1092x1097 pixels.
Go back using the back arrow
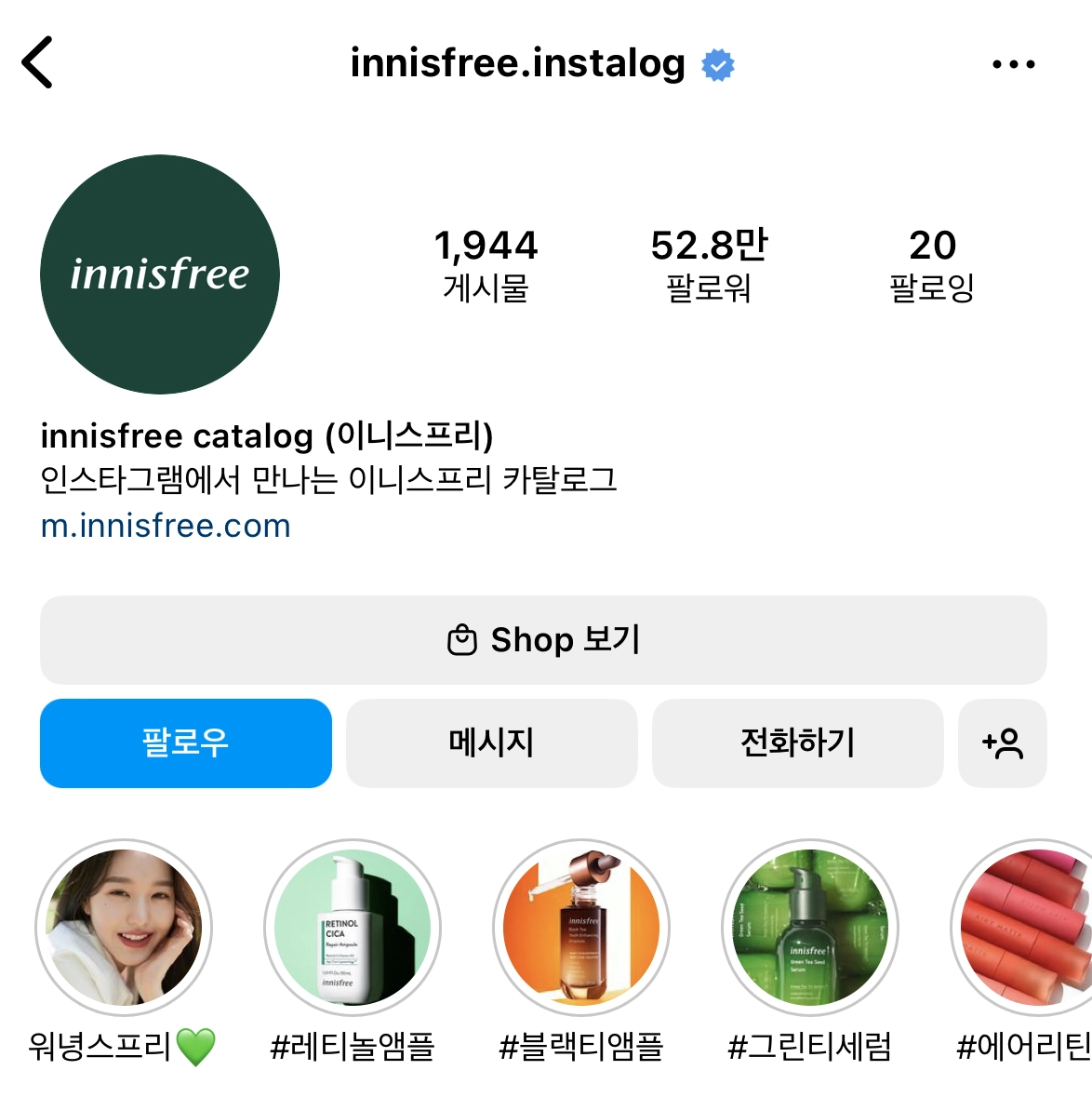click(x=37, y=63)
